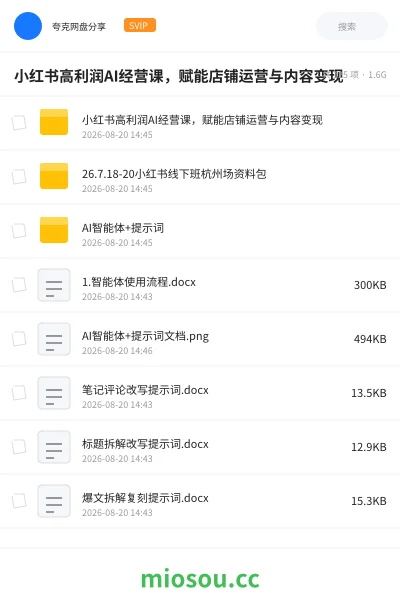Open 爆文拆解复刻提示词.docx

[x=200, y=501]
